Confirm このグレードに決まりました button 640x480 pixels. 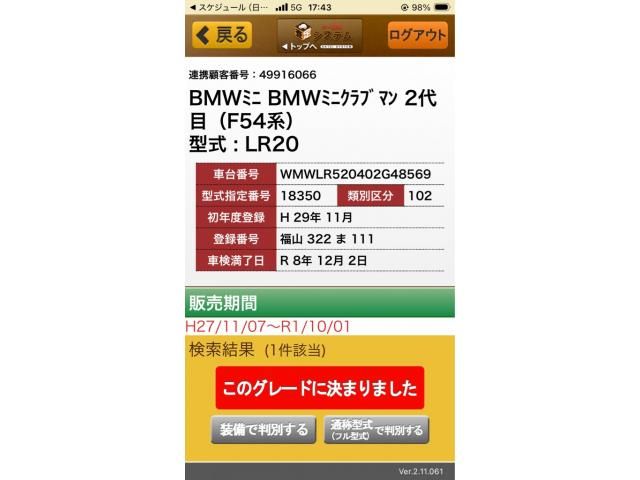tap(320, 388)
